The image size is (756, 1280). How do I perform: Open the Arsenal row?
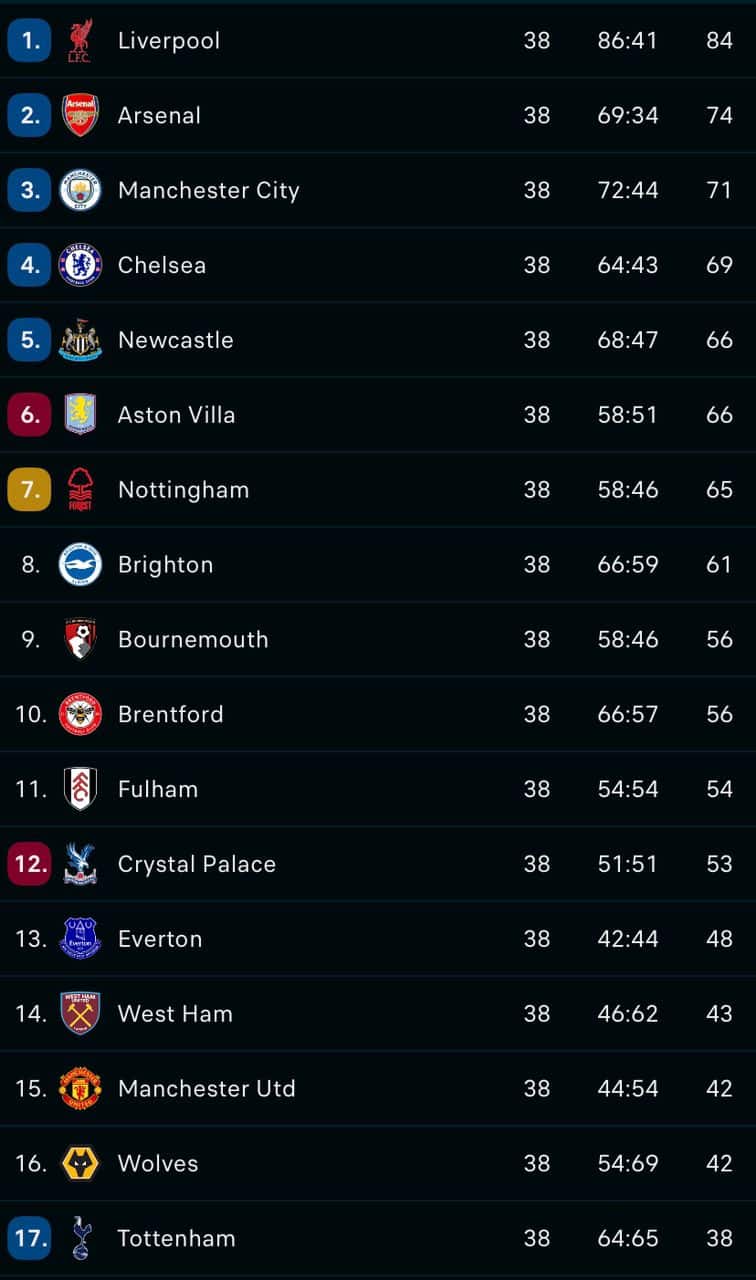click(159, 116)
